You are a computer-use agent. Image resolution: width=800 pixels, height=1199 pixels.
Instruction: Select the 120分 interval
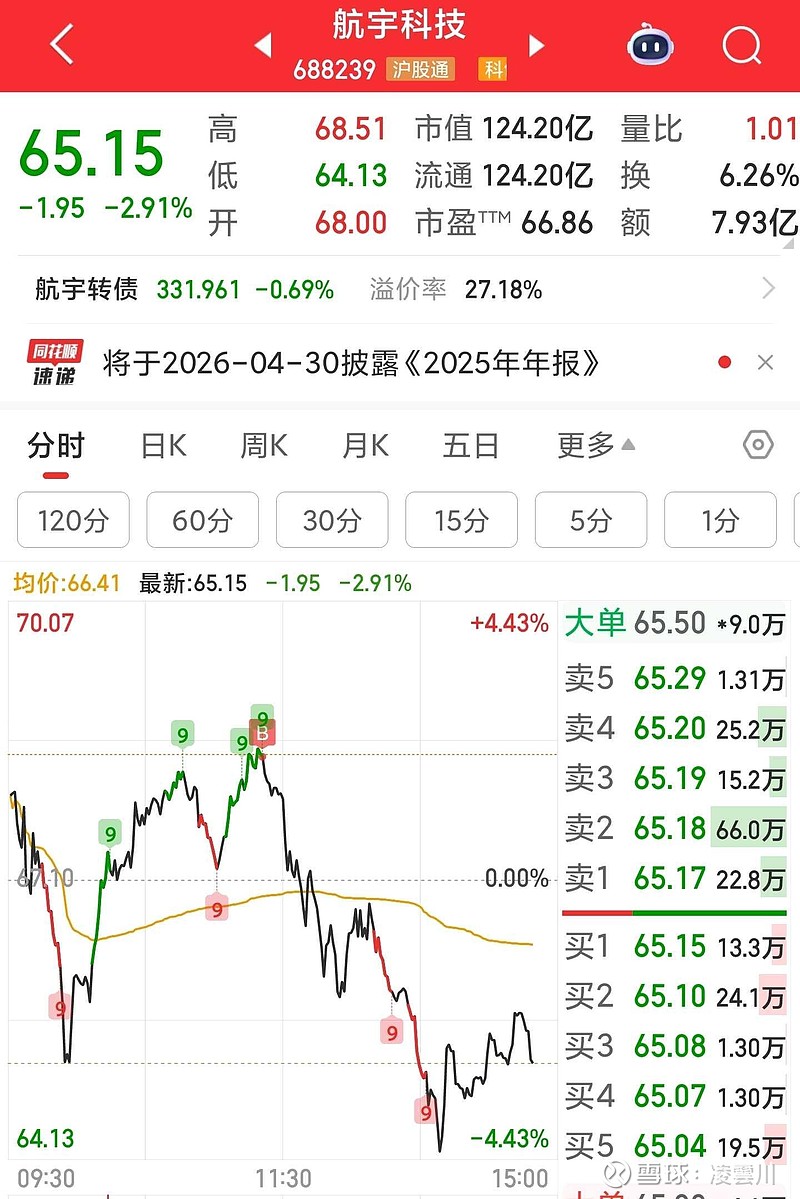[73, 520]
